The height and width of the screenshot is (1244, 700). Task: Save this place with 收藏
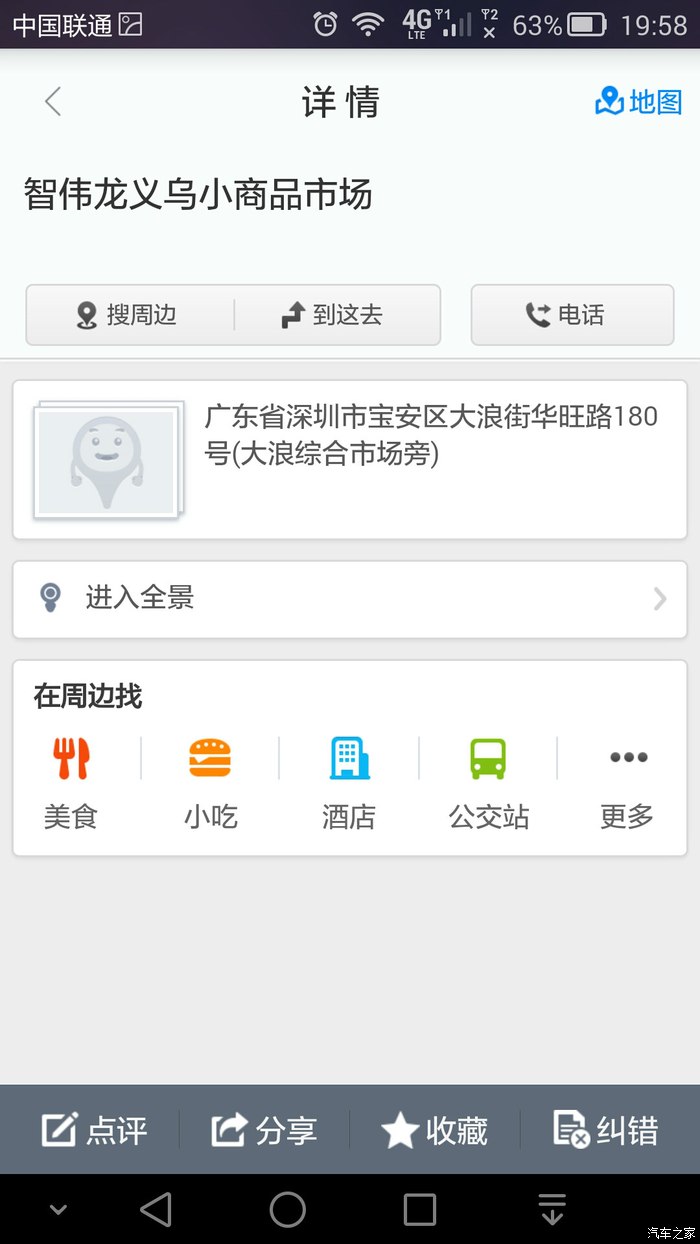[x=434, y=1130]
